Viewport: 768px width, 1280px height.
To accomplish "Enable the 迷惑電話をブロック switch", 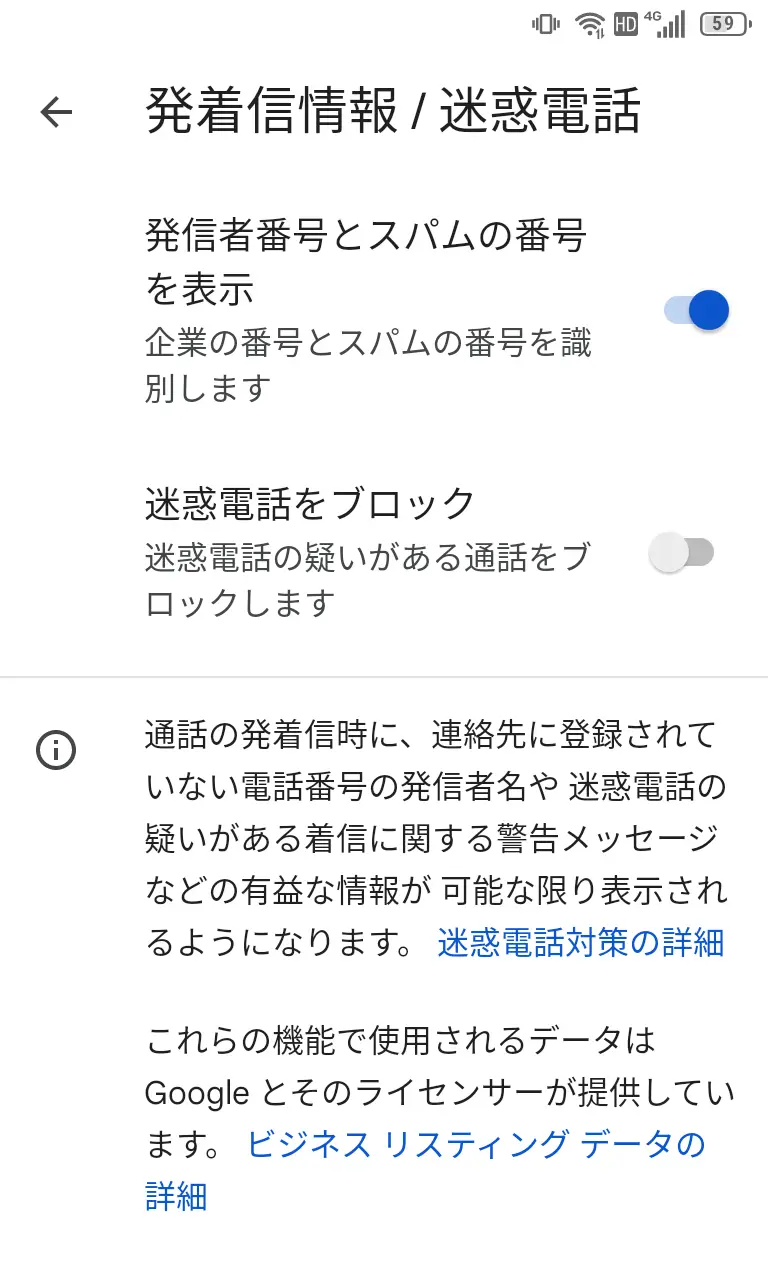I will pos(682,552).
